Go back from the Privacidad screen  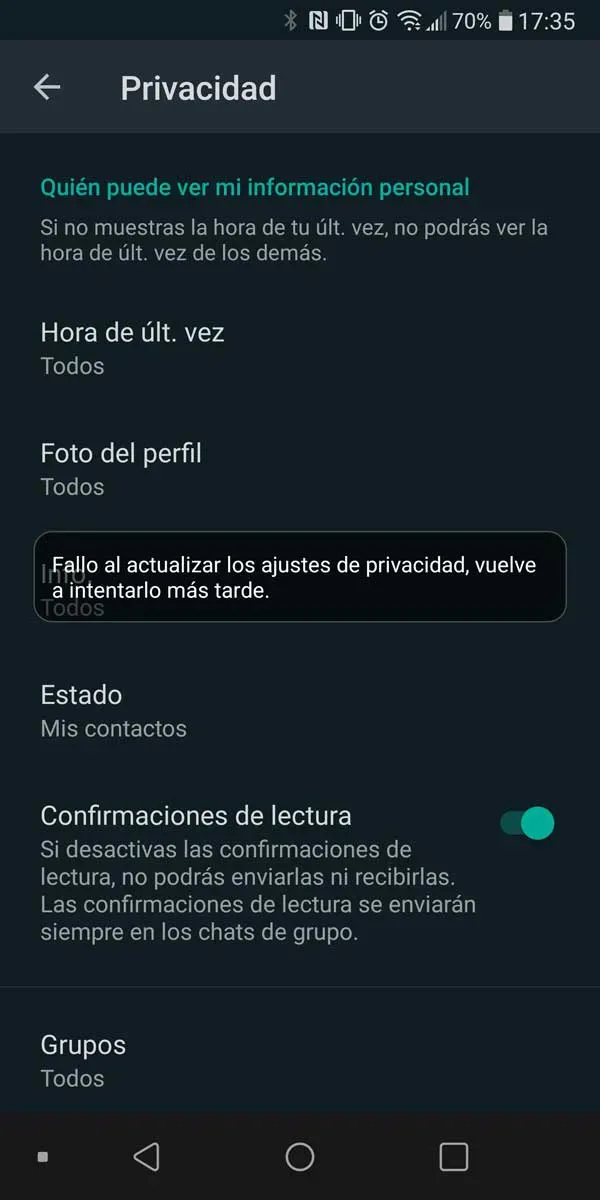pos(47,88)
